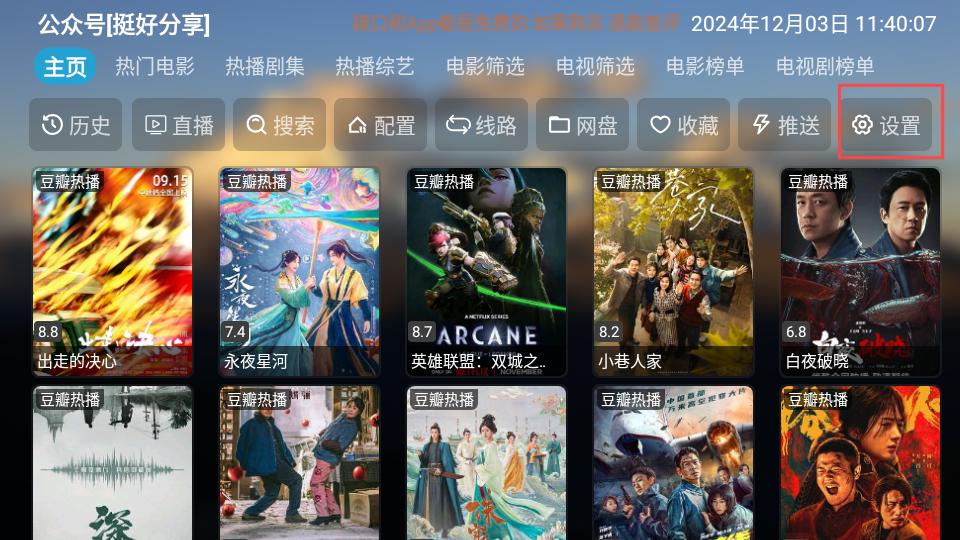Open the 直播 live button

point(178,125)
